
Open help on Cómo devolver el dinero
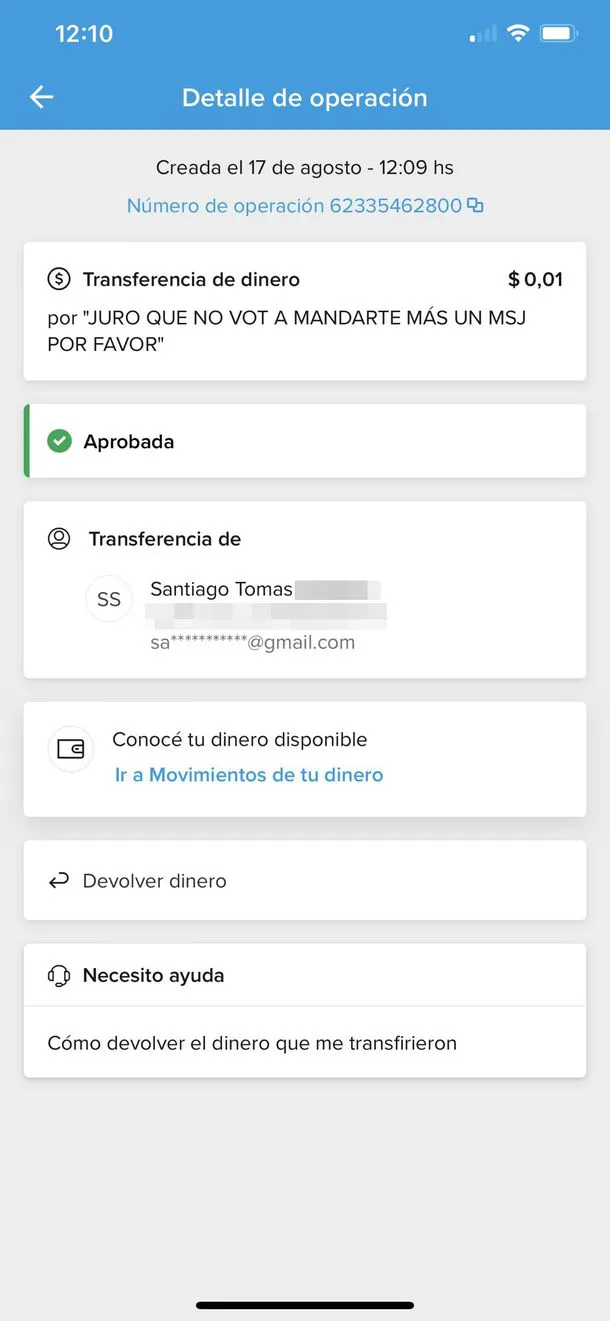click(252, 1043)
